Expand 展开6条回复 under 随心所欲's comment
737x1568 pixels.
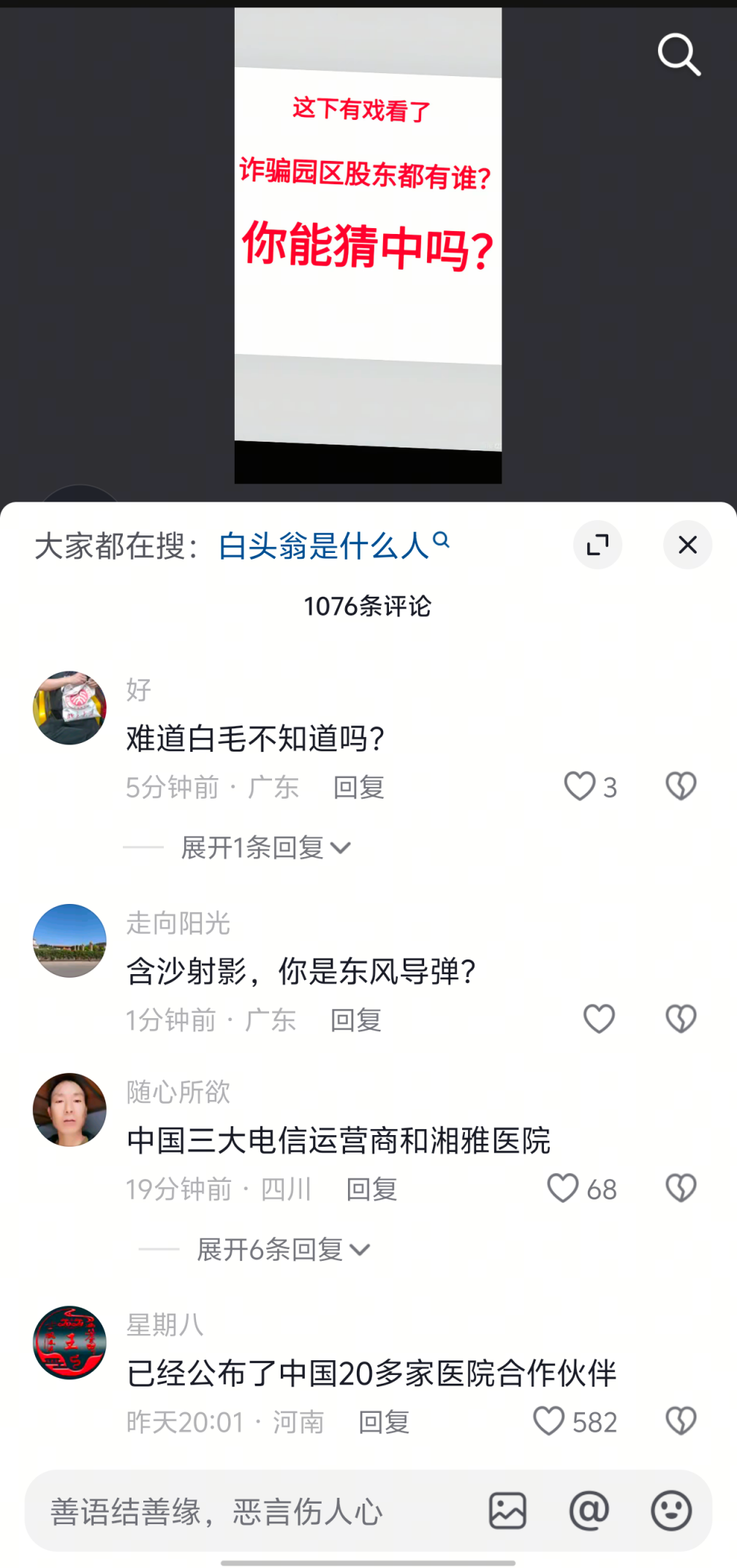tap(283, 1249)
